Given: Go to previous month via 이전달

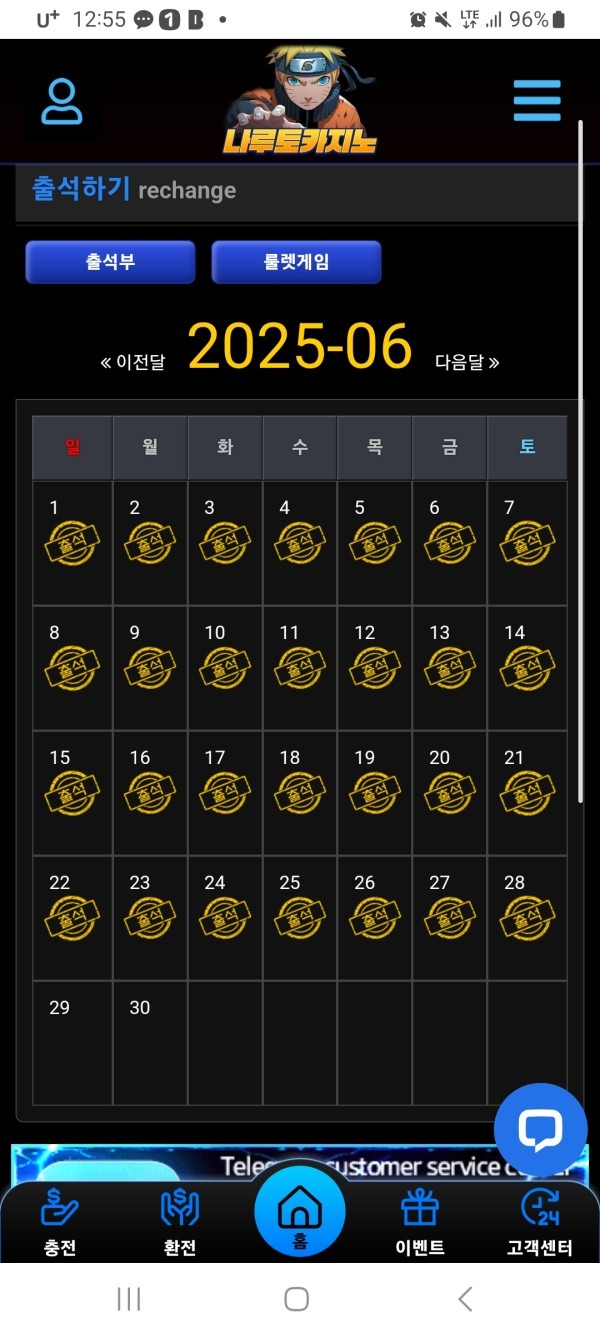Looking at the screenshot, I should pos(133,362).
